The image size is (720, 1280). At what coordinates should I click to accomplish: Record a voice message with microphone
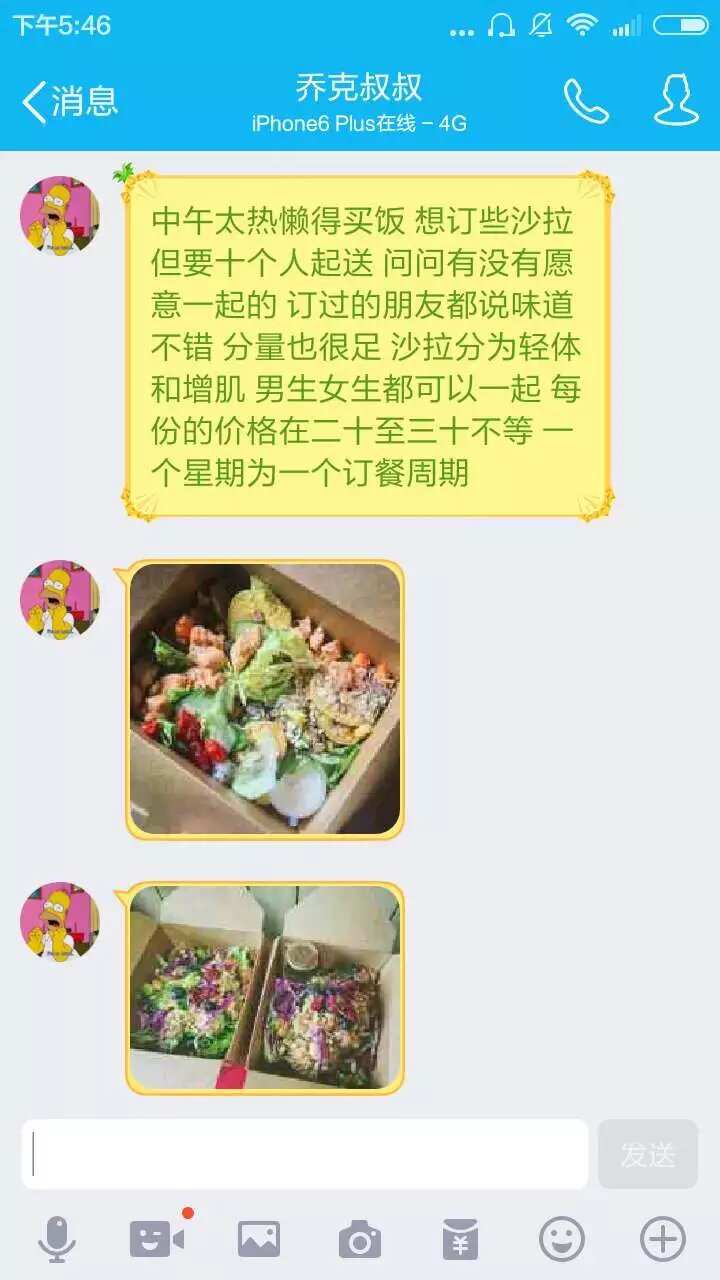click(57, 1240)
